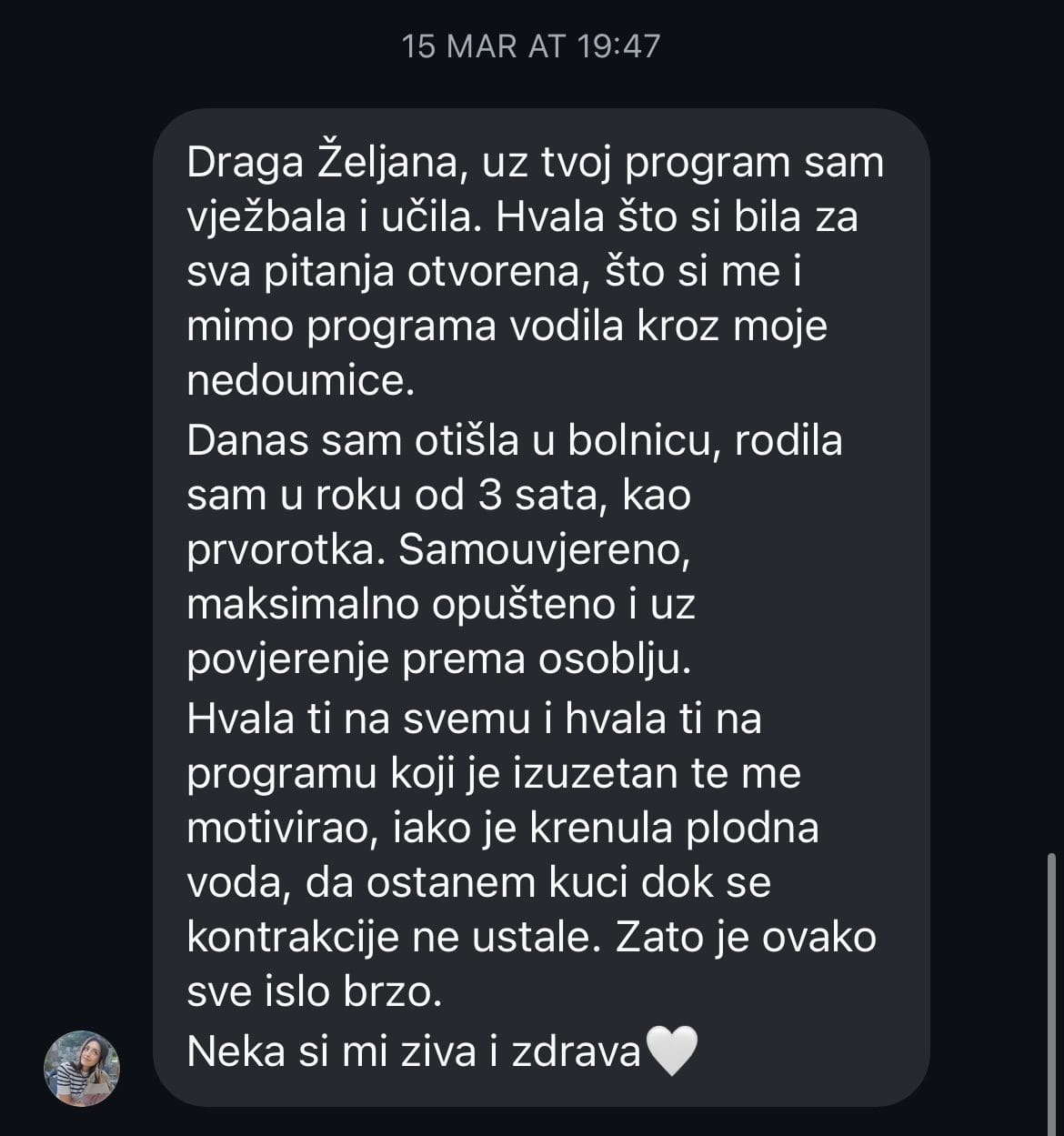This screenshot has width=1064, height=1136.
Task: Click the white heart emoji in the message
Action: (670, 1052)
